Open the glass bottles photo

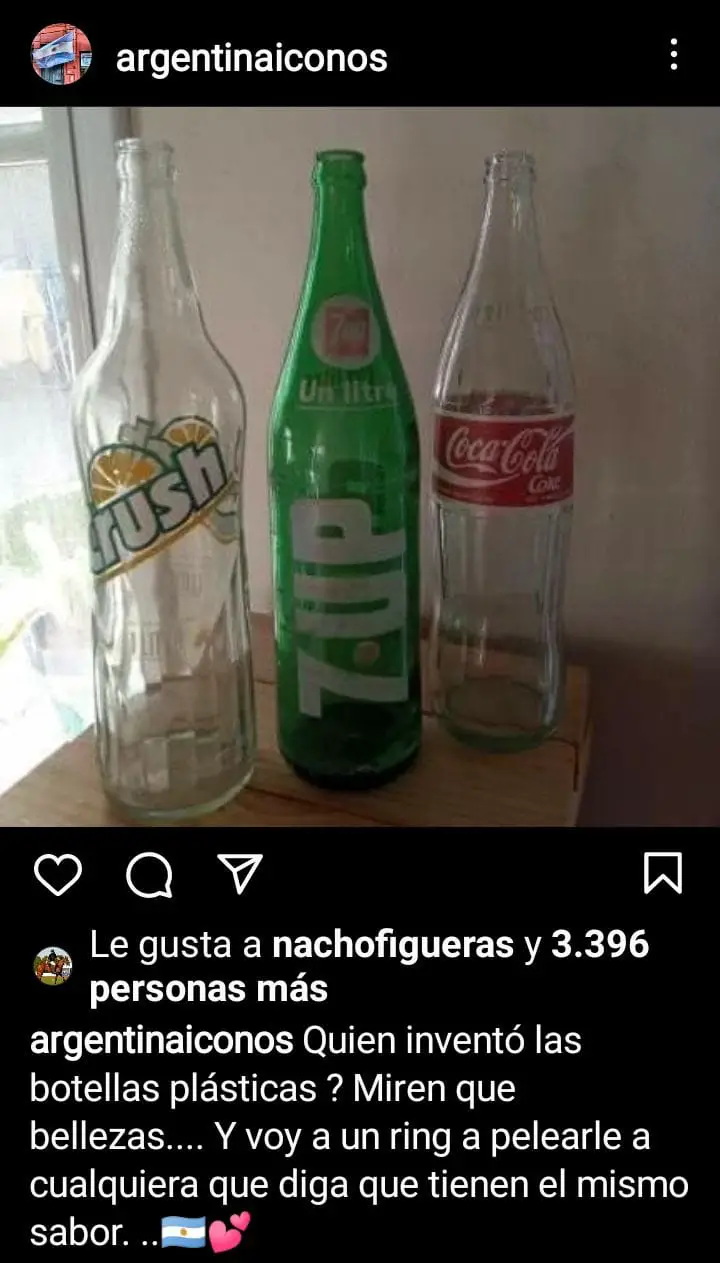360,466
